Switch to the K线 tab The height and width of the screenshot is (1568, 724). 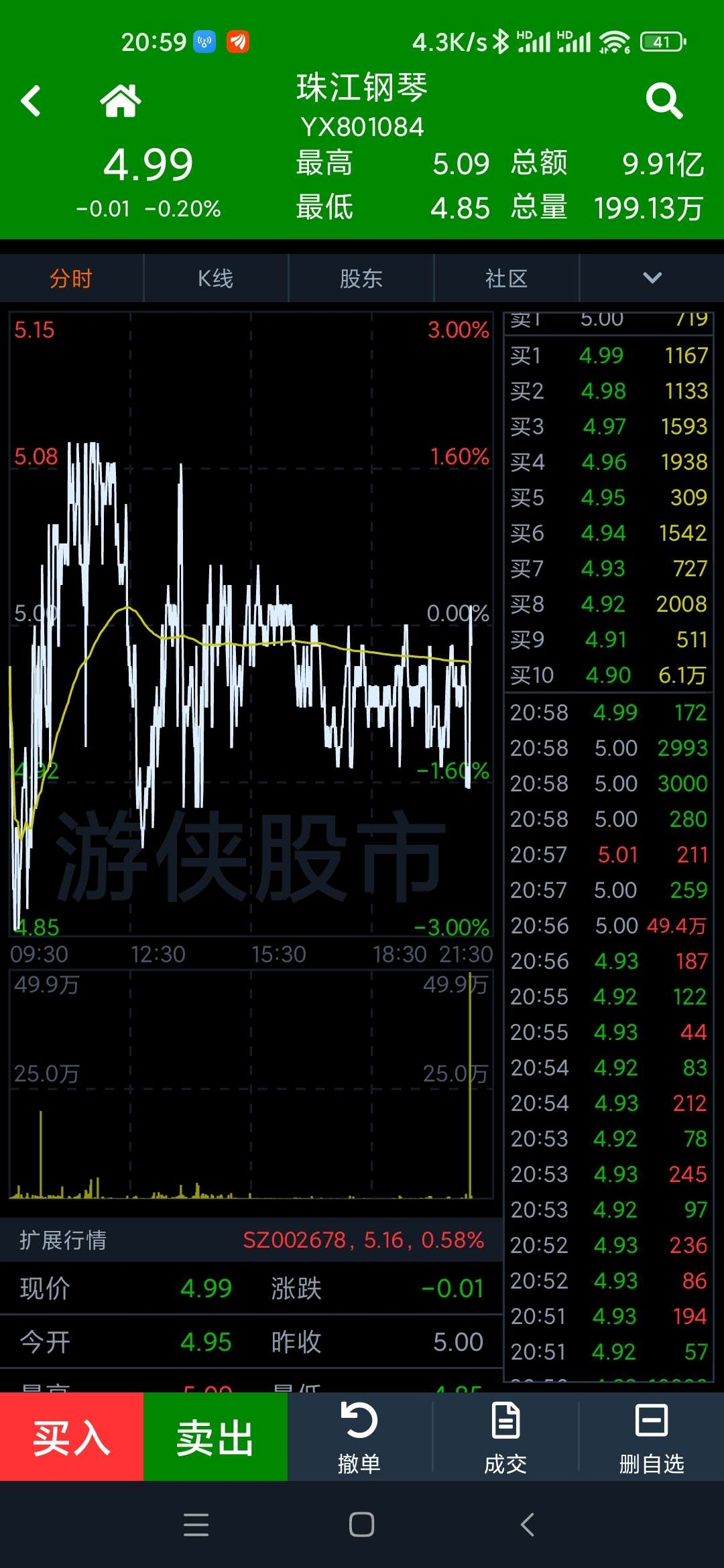pos(216,278)
